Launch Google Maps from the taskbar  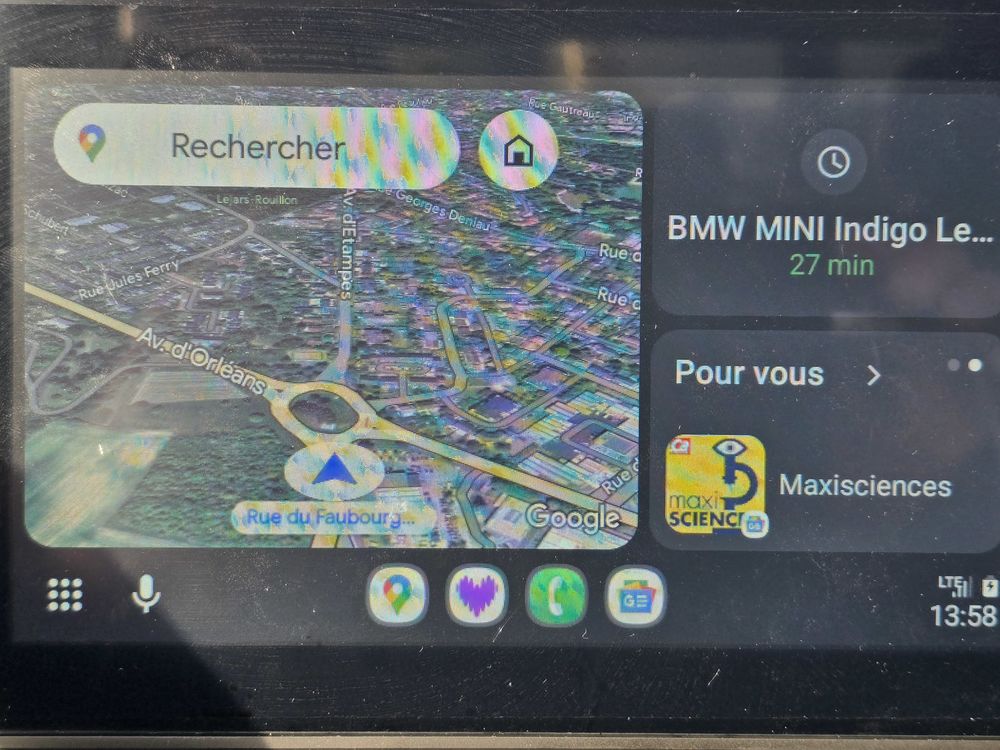point(397,596)
